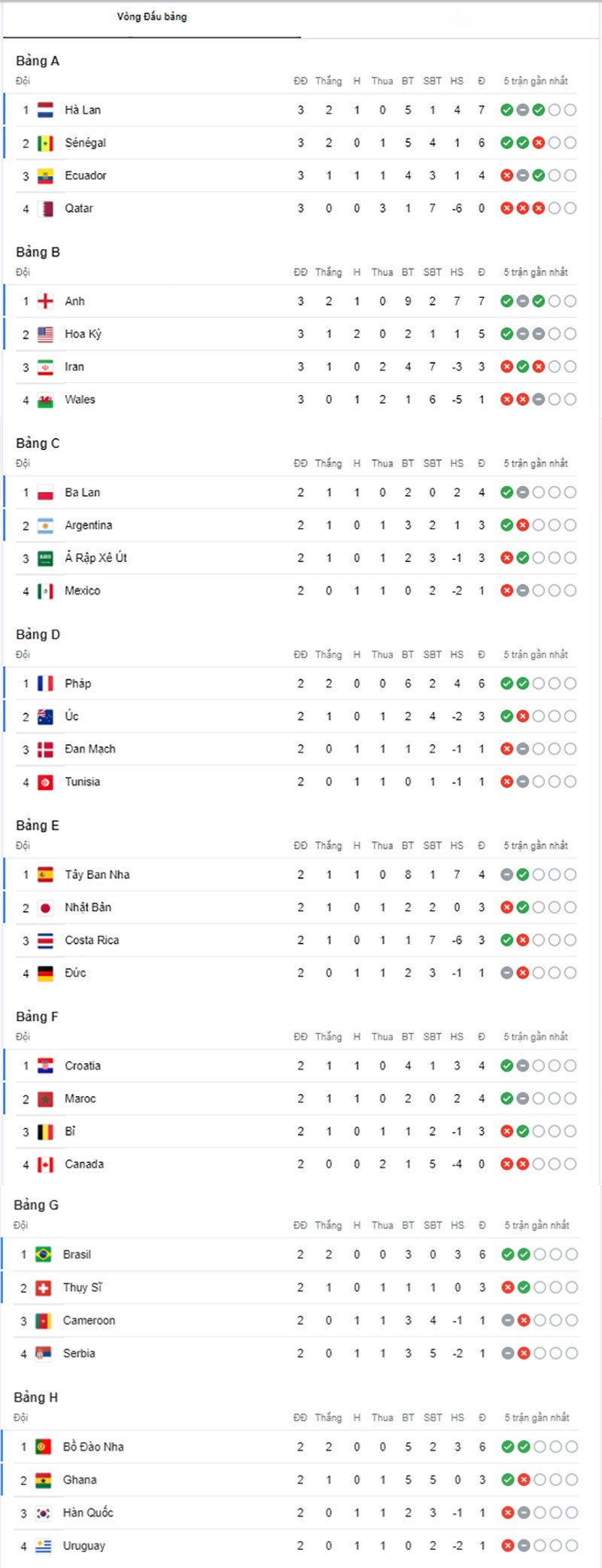
Task: Click the Mexico flag icon in Bảng C
Action: point(45,591)
